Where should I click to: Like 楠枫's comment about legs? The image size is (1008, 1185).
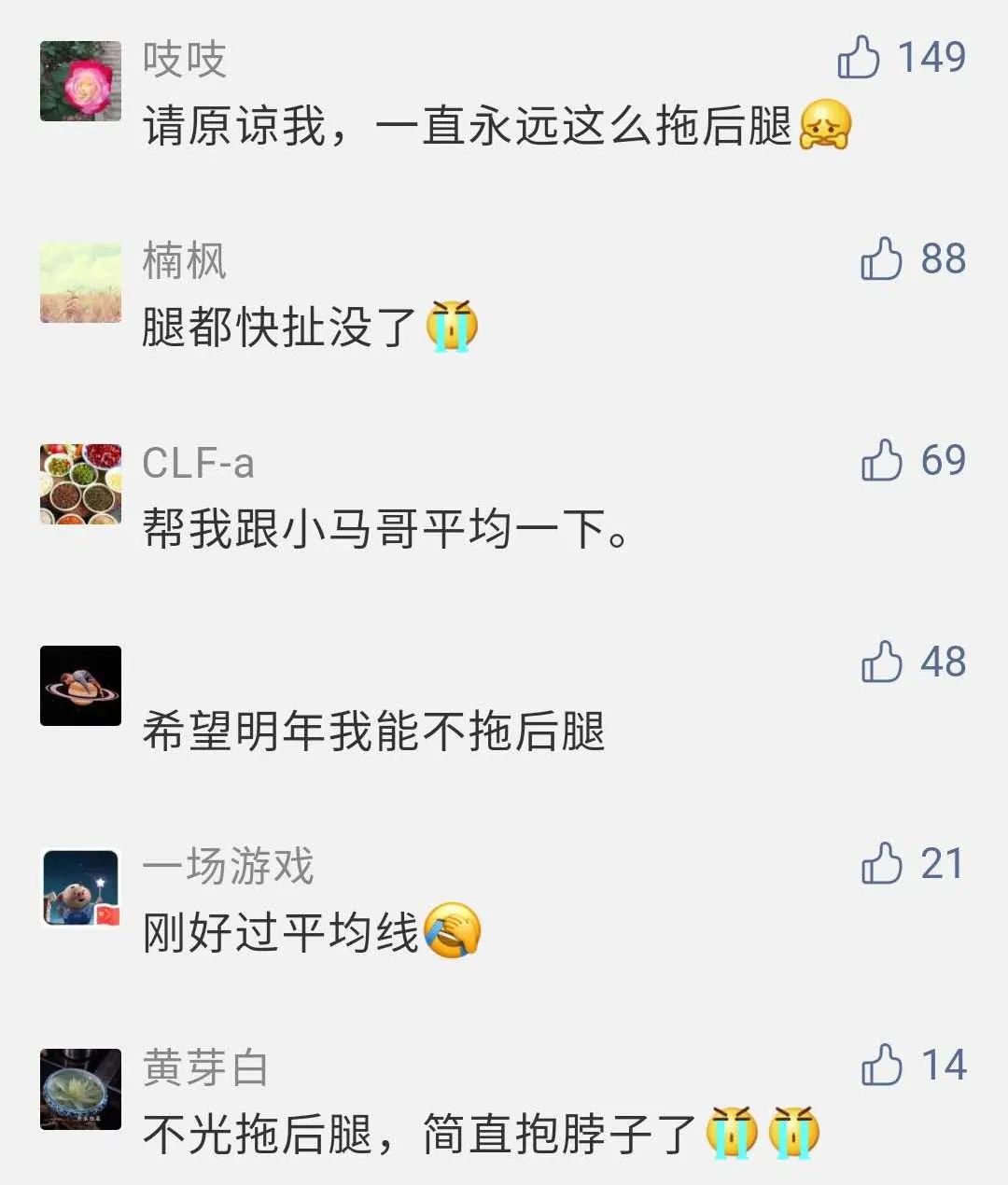pos(881,259)
